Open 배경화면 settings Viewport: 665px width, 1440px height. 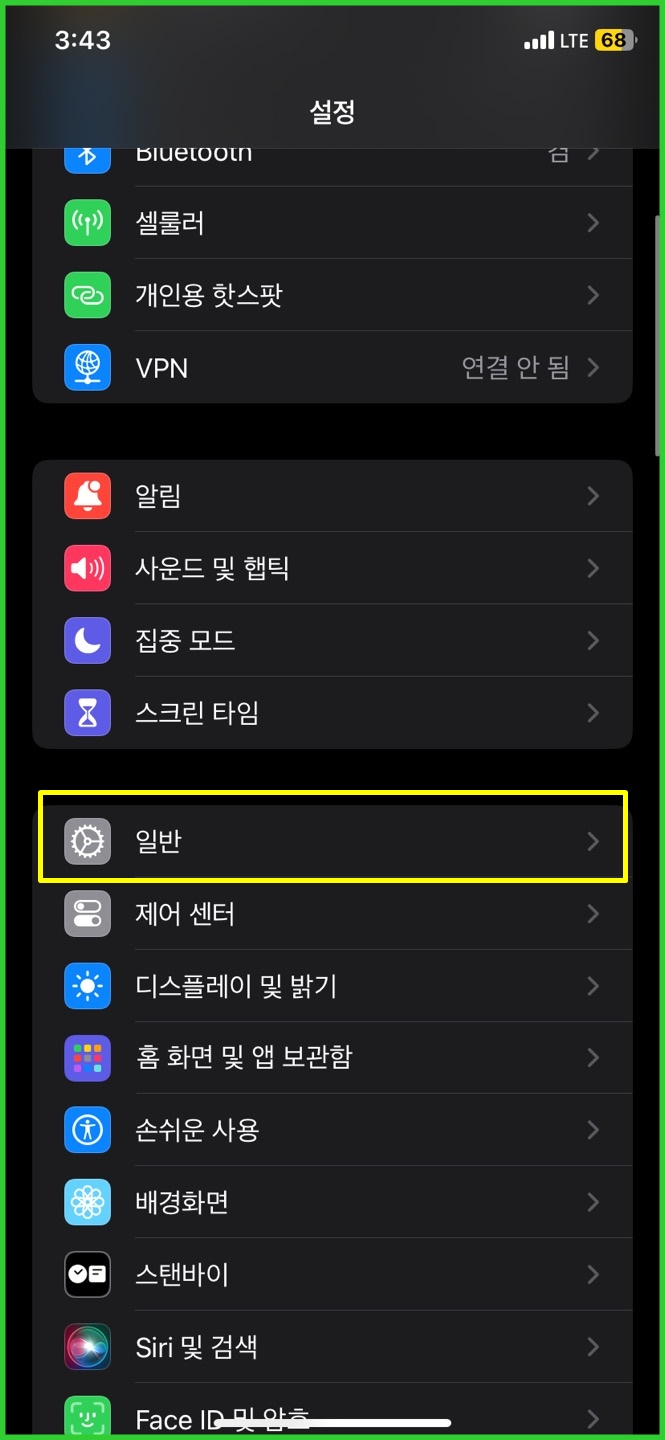click(332, 1202)
